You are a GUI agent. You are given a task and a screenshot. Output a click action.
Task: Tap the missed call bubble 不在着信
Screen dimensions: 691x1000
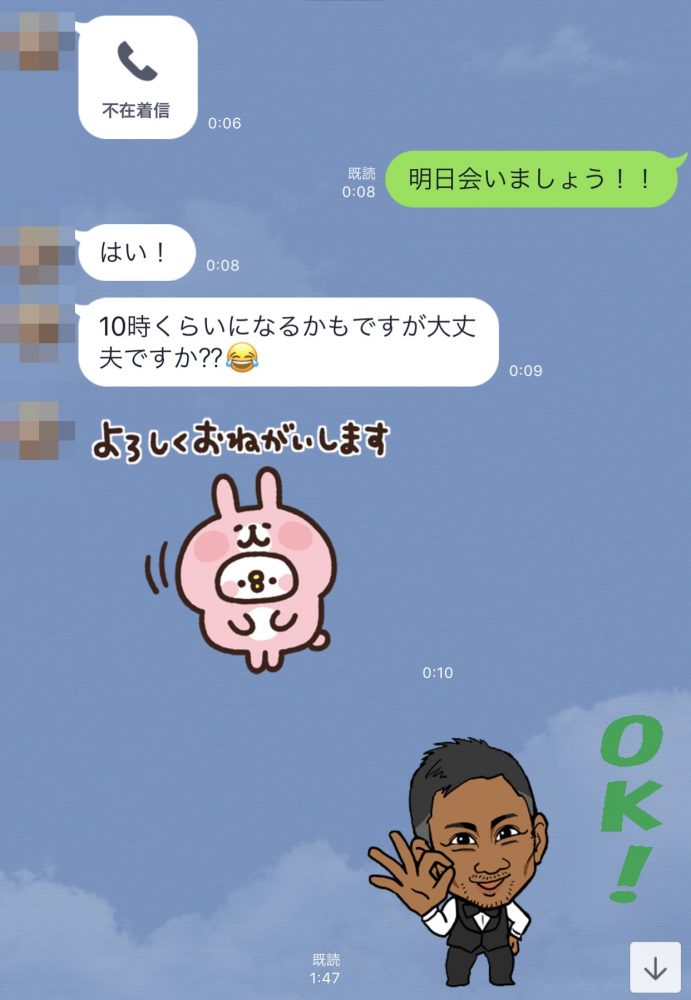click(137, 78)
